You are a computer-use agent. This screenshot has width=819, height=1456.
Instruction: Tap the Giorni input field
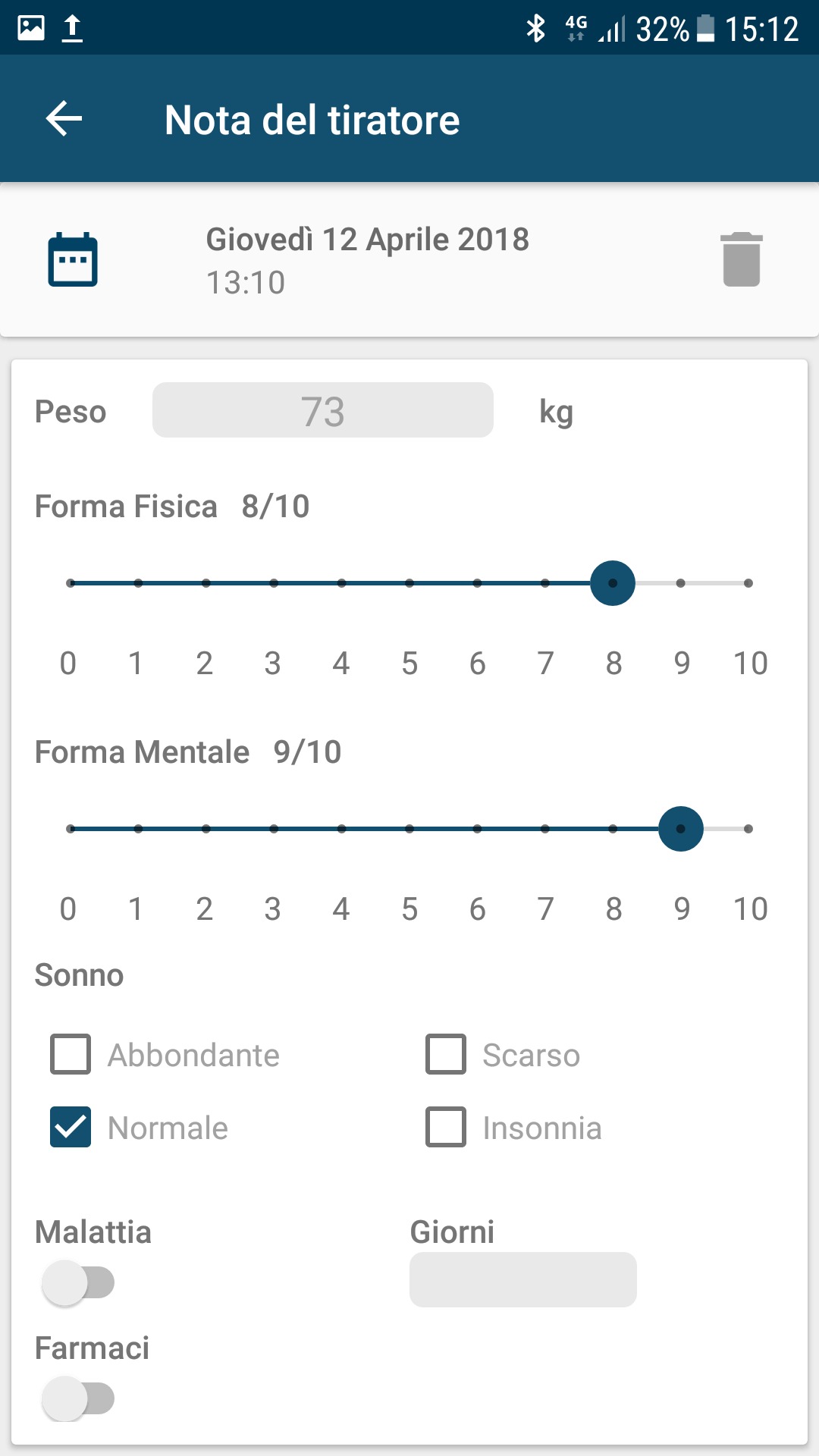[x=523, y=1279]
